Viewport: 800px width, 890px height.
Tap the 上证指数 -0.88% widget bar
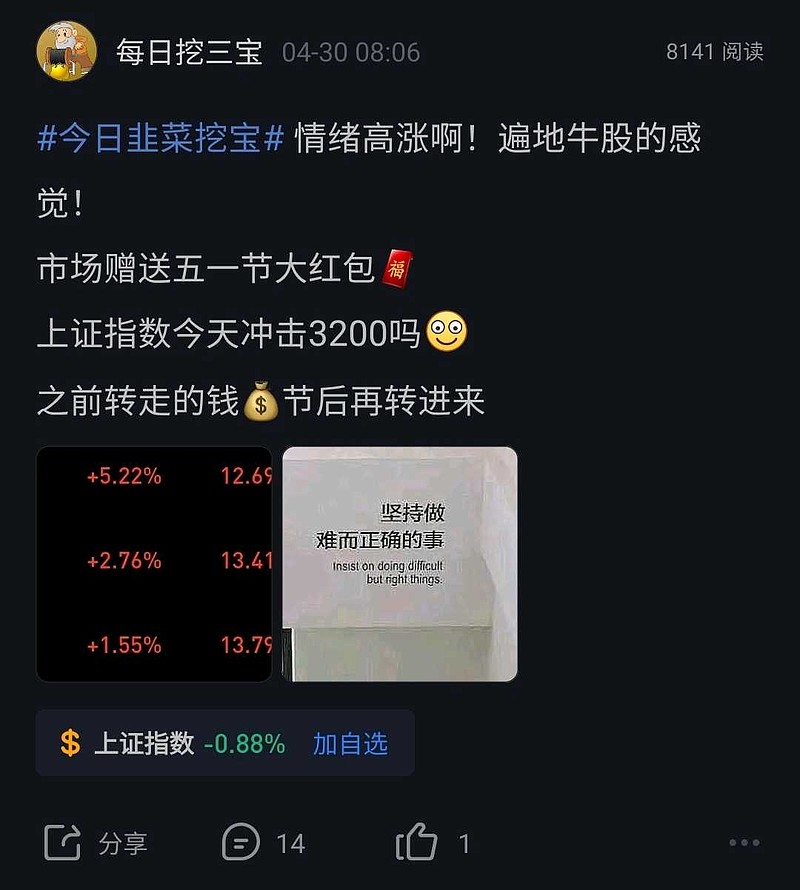click(222, 743)
